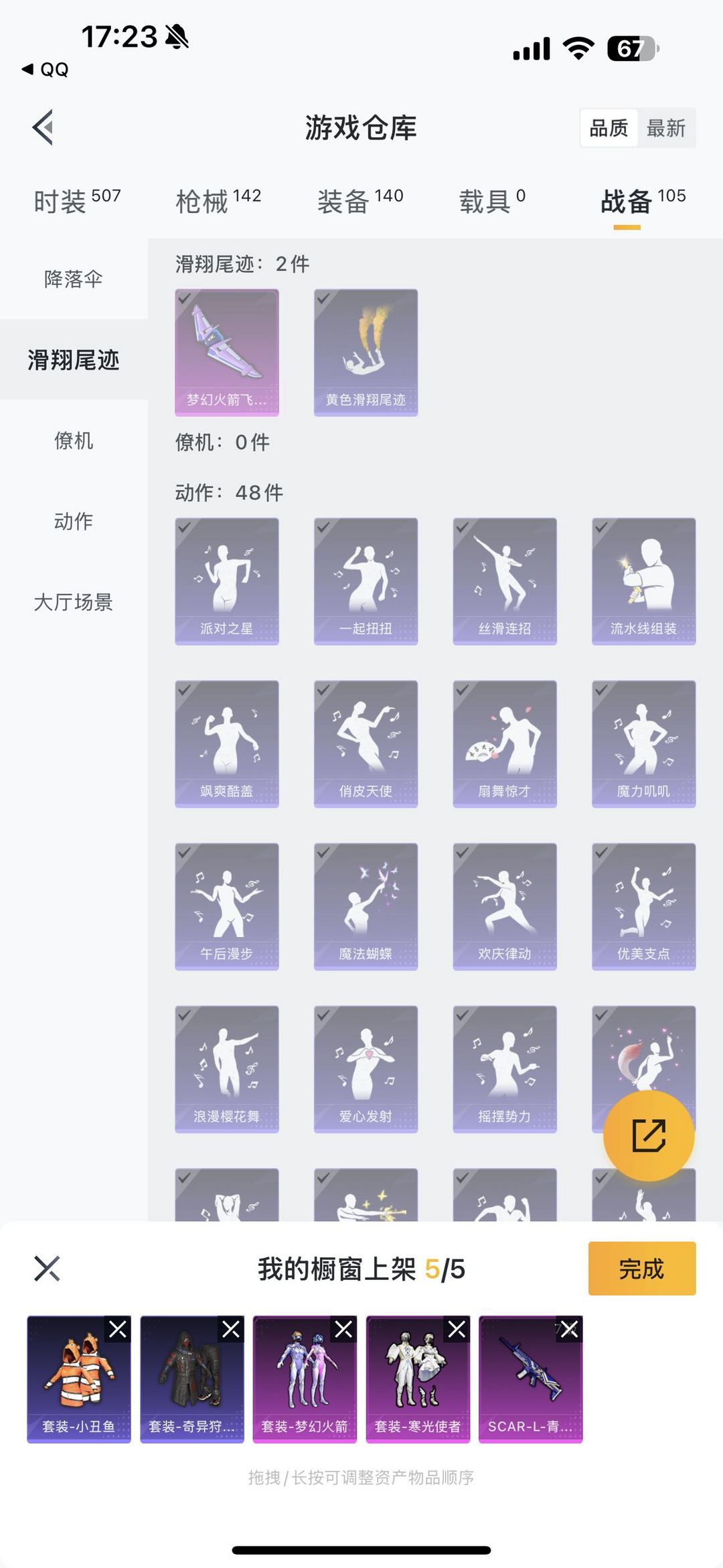Tap the yellow share floating button
723x1568 pixels.
coord(648,1135)
